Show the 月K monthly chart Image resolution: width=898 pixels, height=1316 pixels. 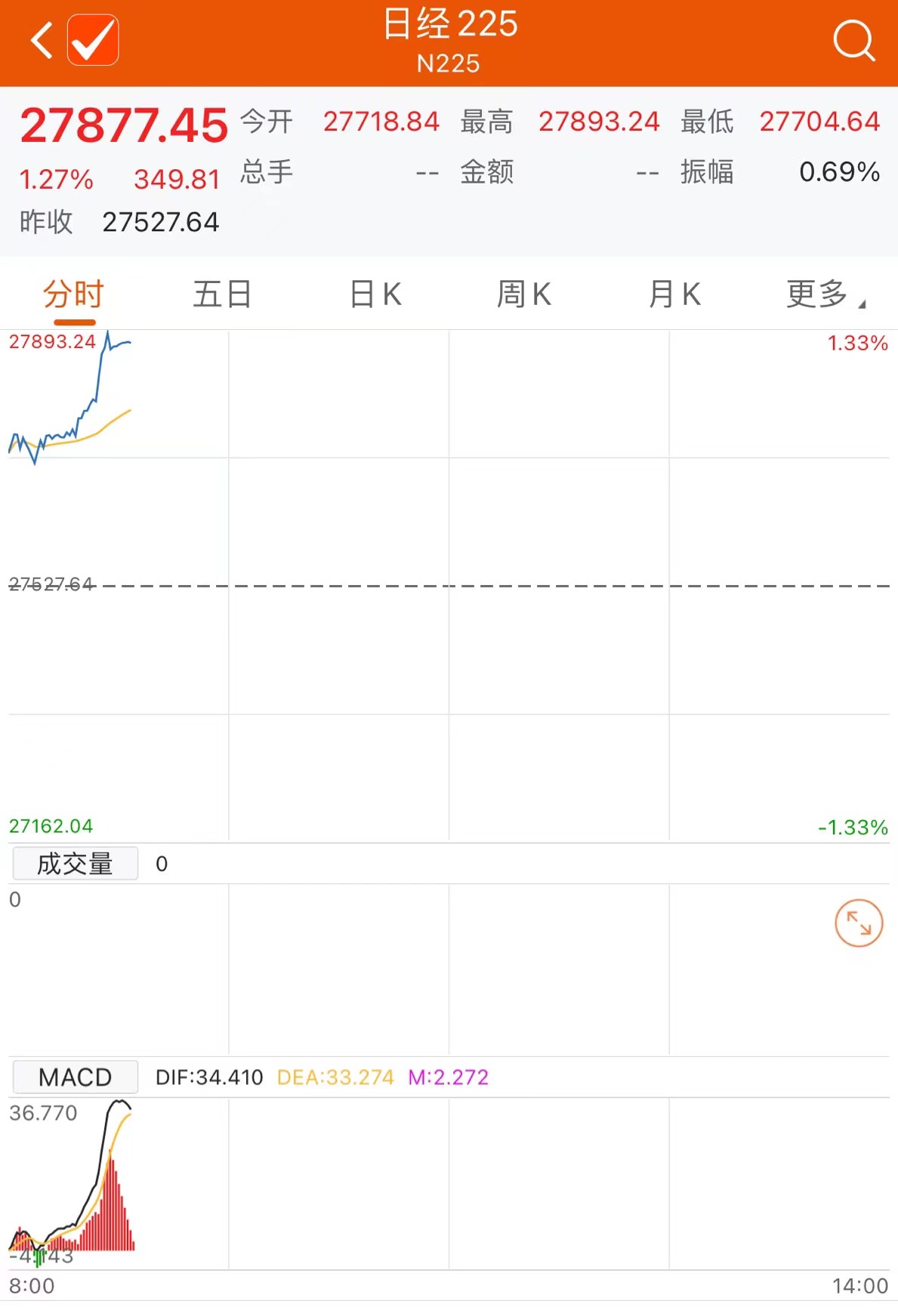[675, 294]
